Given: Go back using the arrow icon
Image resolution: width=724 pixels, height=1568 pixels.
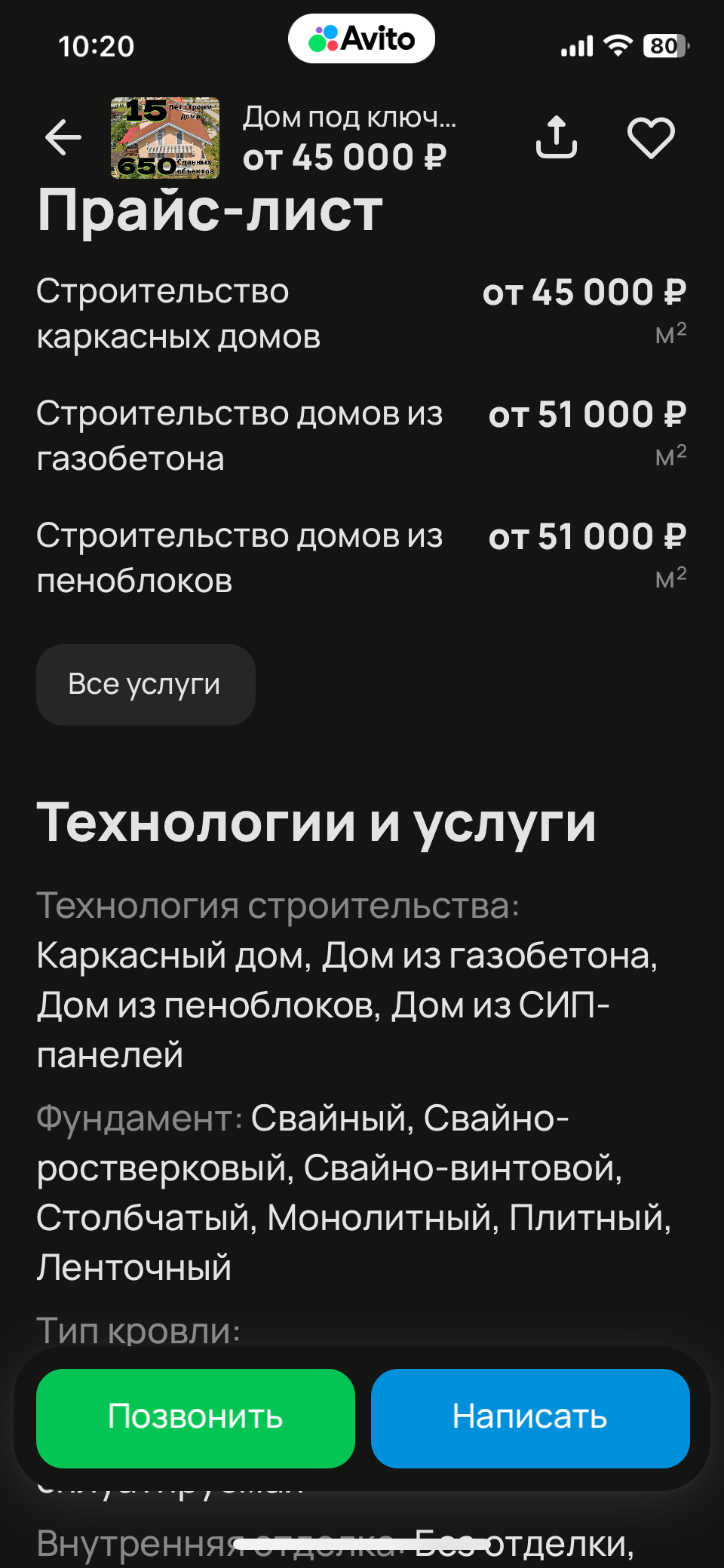Looking at the screenshot, I should [x=63, y=138].
